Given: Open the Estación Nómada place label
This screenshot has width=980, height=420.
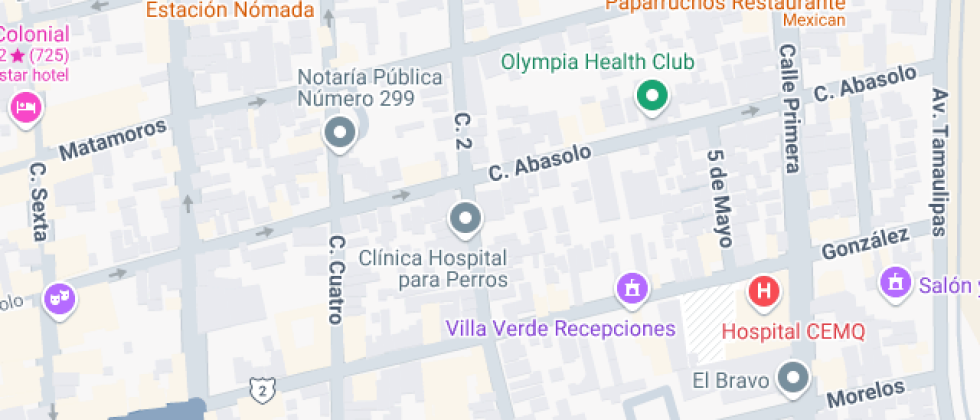Looking at the screenshot, I should (x=230, y=11).
